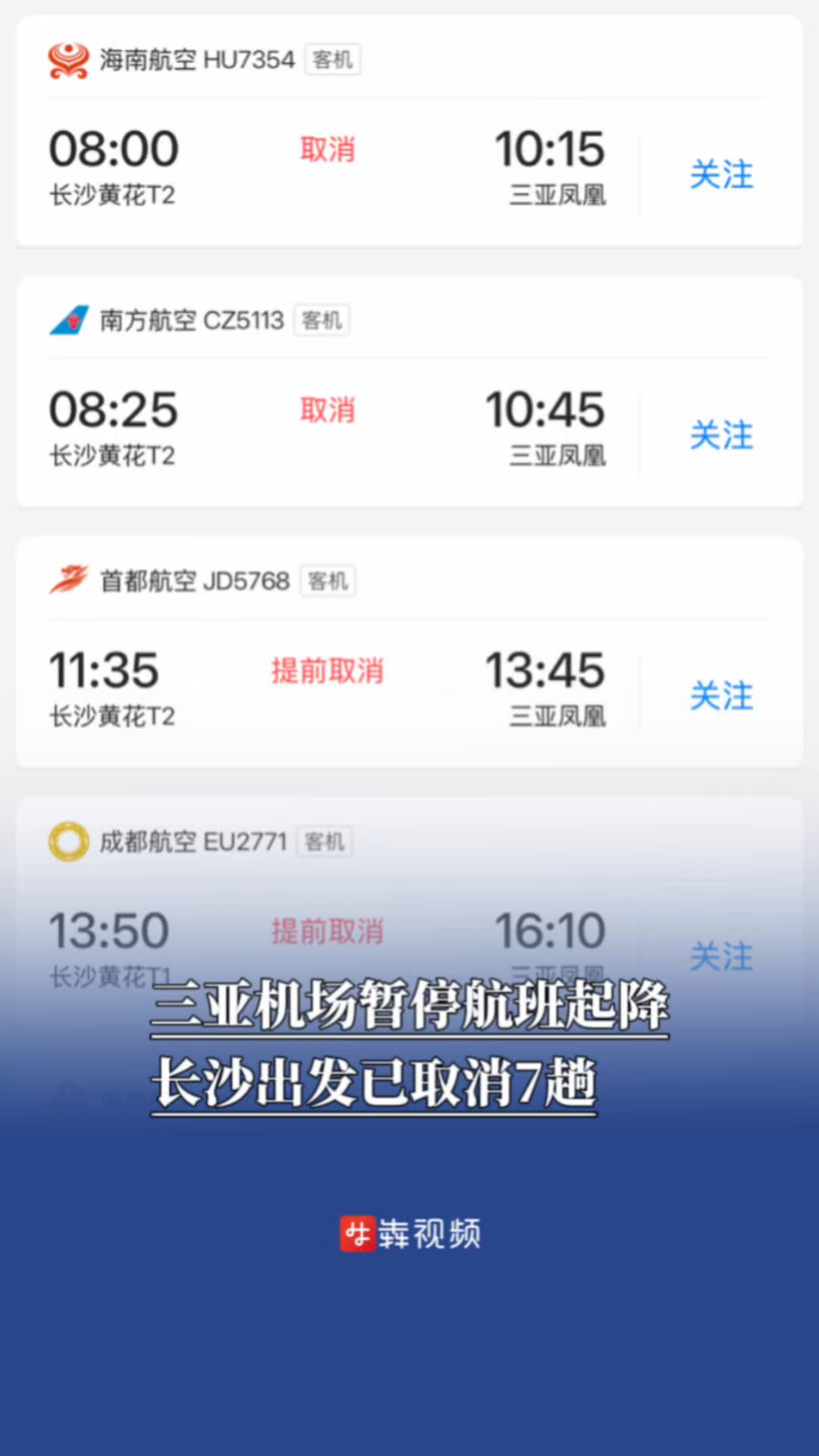
Task: Open flight number CZ5113 details
Action: [245, 320]
